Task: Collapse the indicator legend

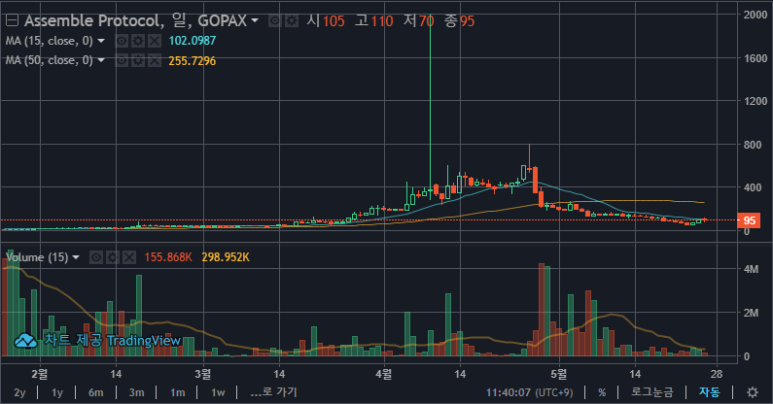Action: click(x=12, y=20)
